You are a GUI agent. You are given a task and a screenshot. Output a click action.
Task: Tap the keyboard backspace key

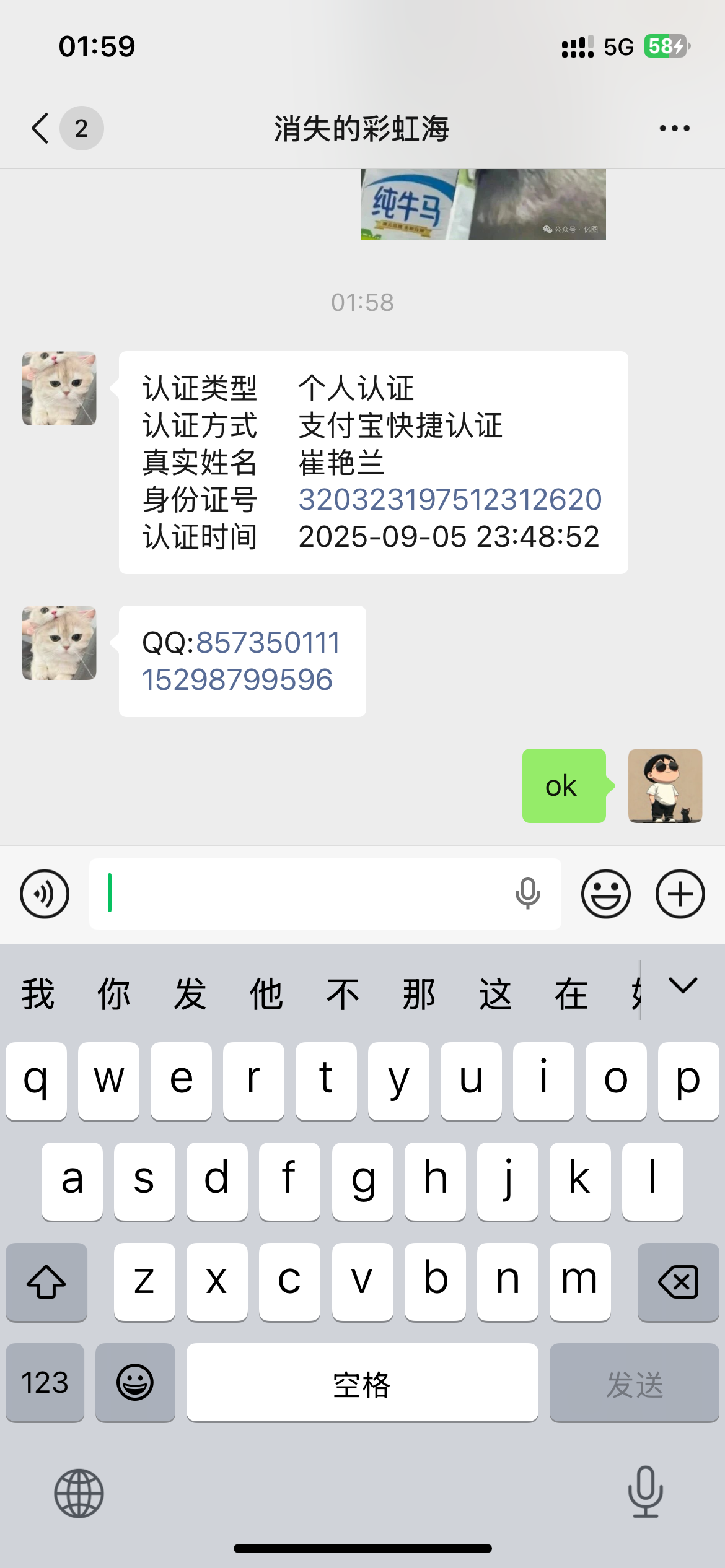[x=678, y=1281]
